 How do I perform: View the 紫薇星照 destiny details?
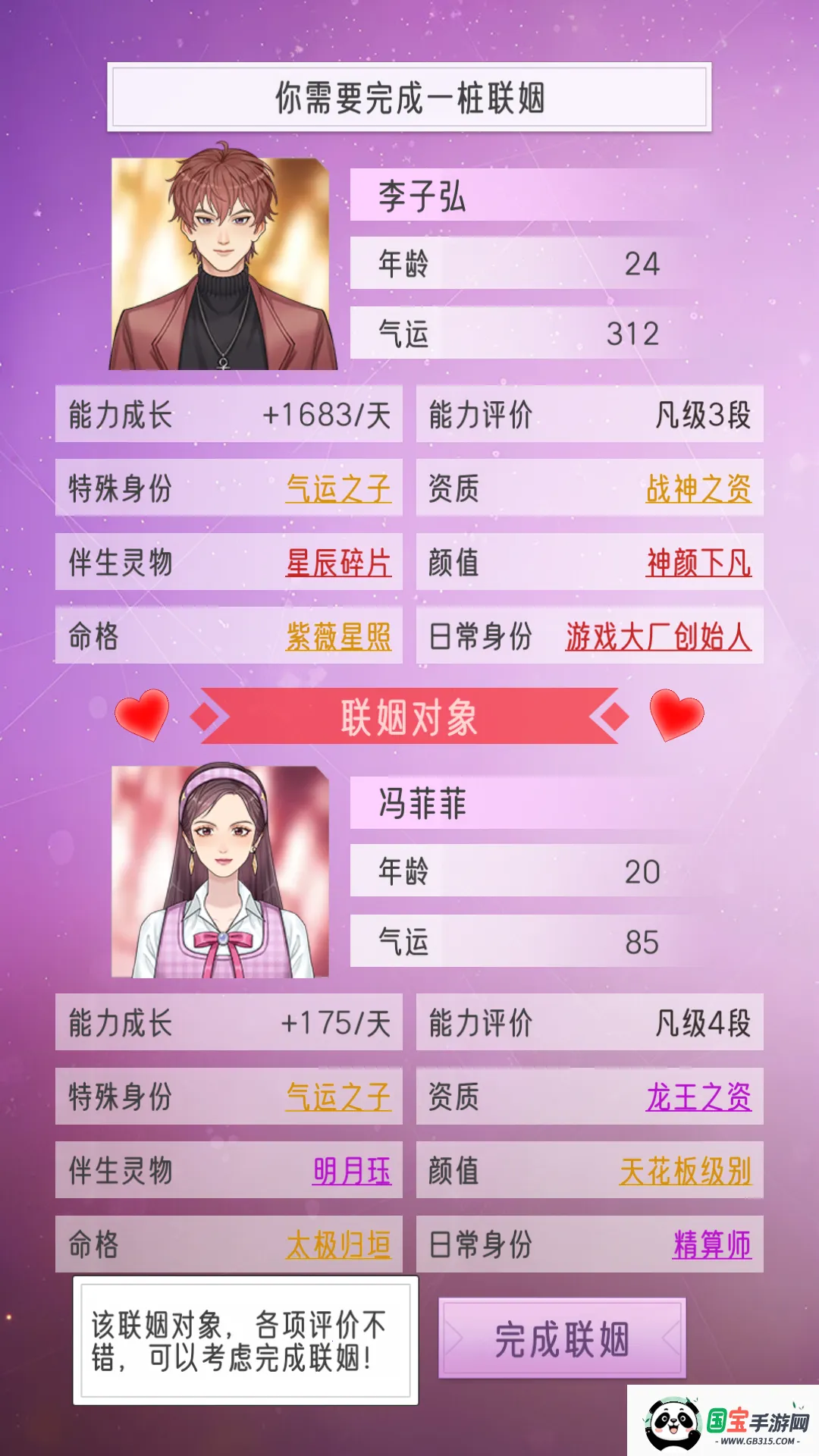click(x=338, y=636)
